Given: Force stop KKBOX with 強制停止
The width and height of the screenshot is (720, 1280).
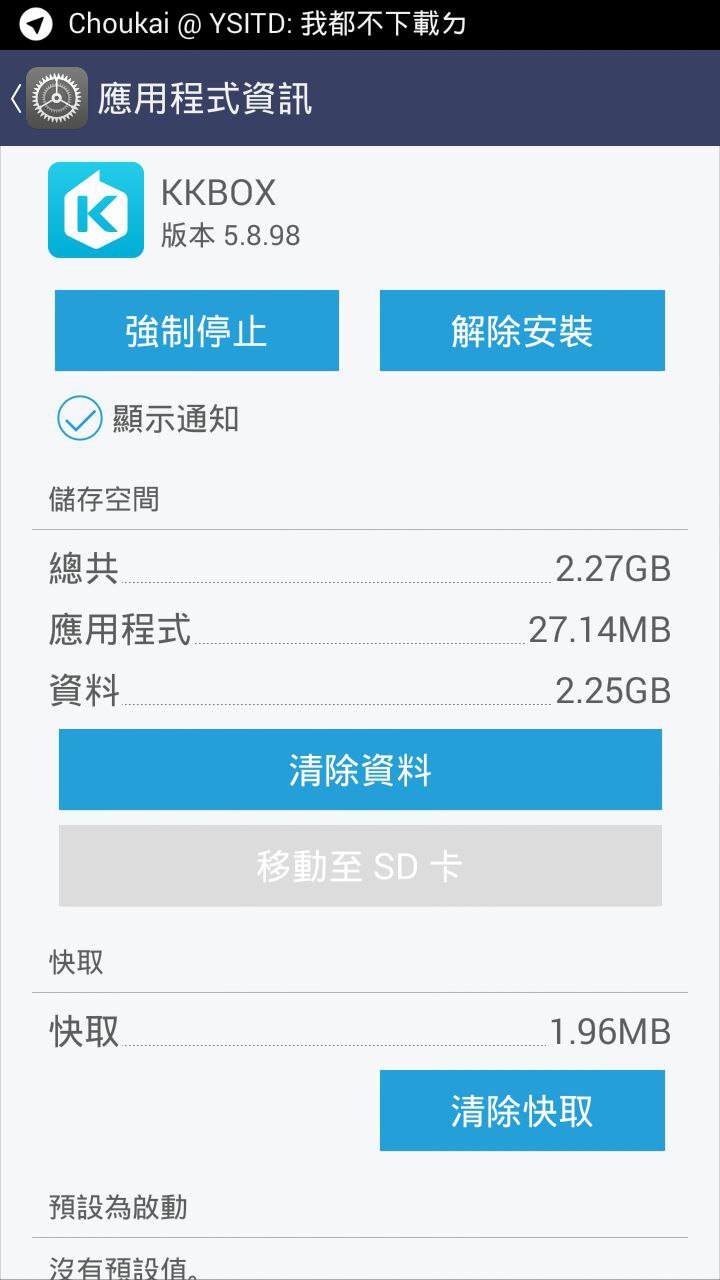Looking at the screenshot, I should coord(197,331).
